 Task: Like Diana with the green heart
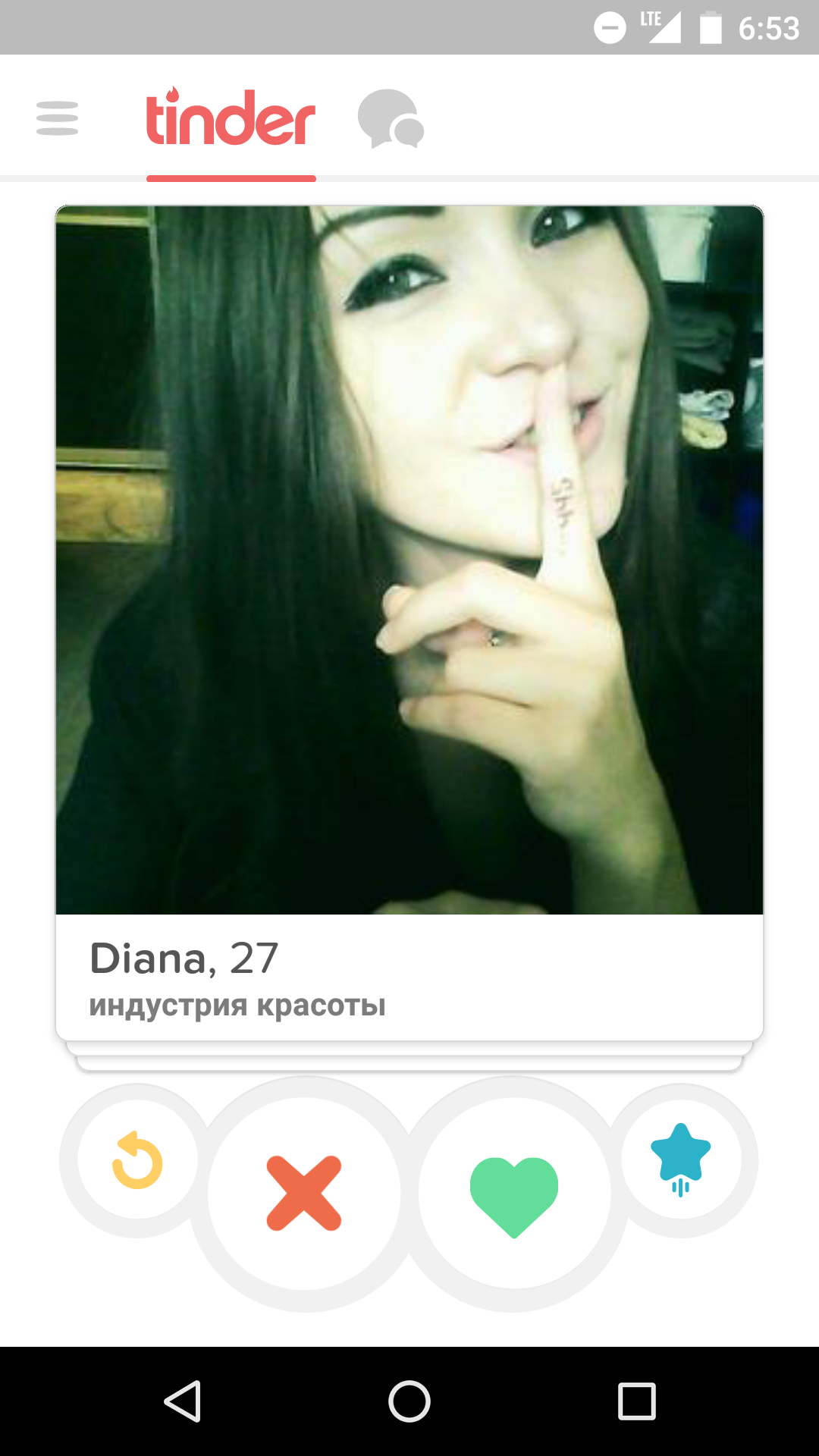point(514,1193)
